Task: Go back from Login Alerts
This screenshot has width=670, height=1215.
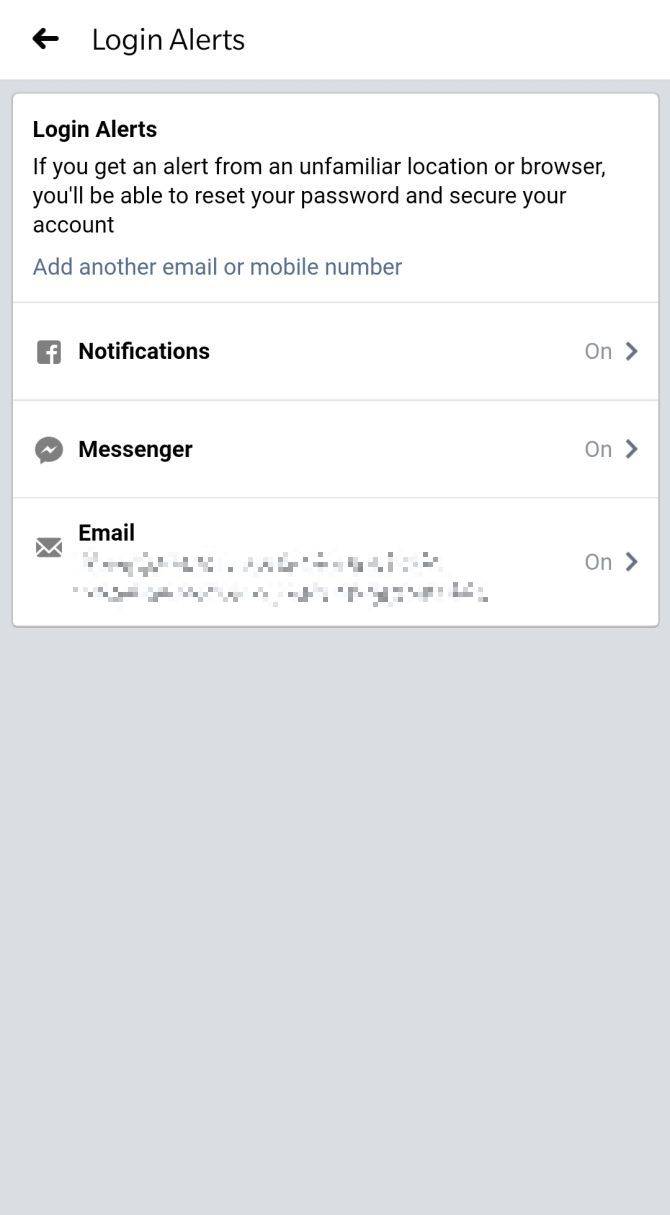Action: (x=45, y=39)
